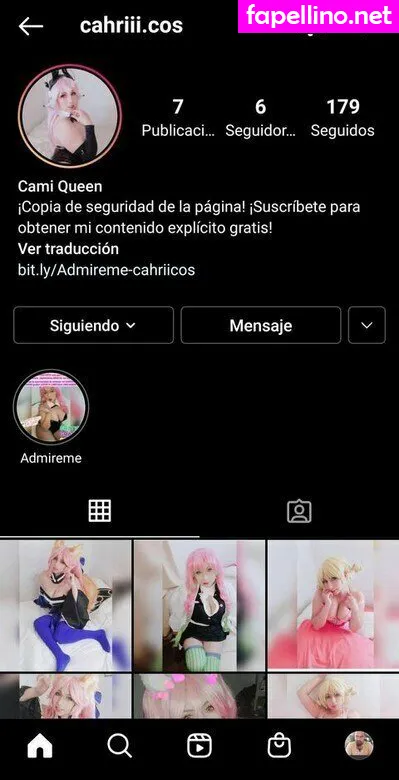Open the Admireme story highlight
This screenshot has width=399, height=780.
pyautogui.click(x=51, y=407)
